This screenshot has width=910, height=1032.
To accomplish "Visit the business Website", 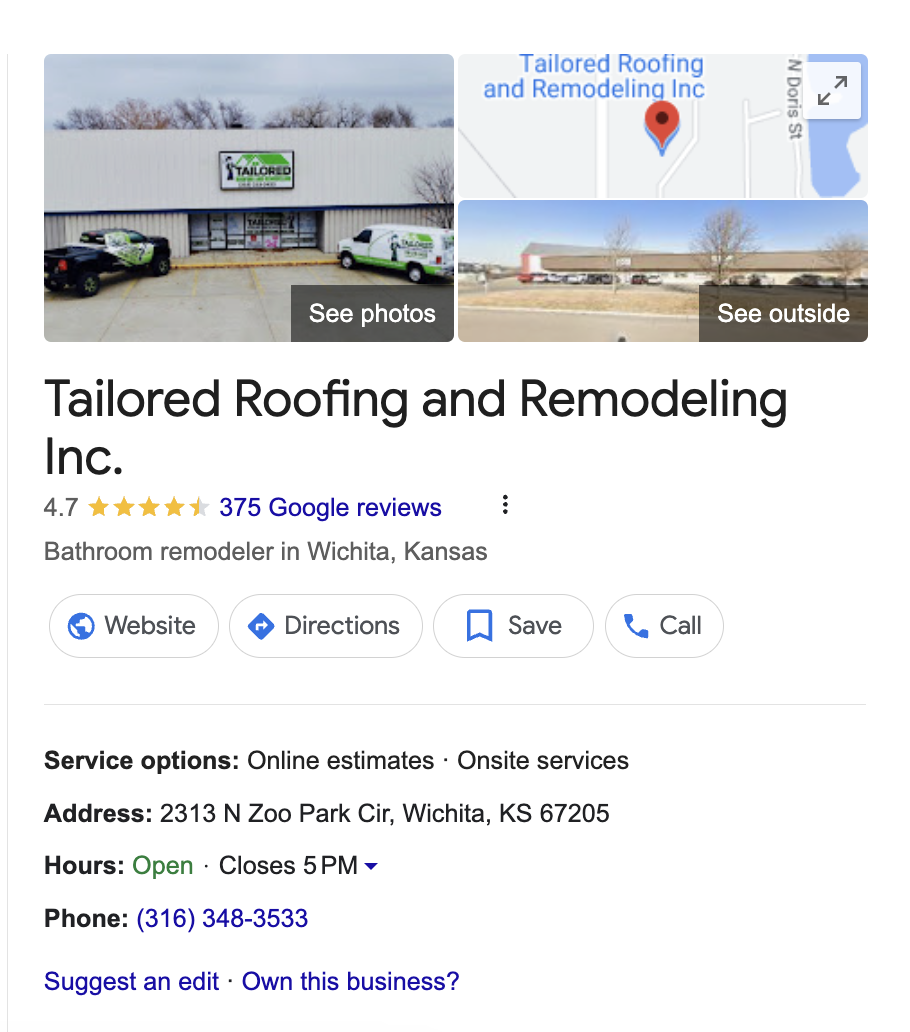I will [133, 626].
